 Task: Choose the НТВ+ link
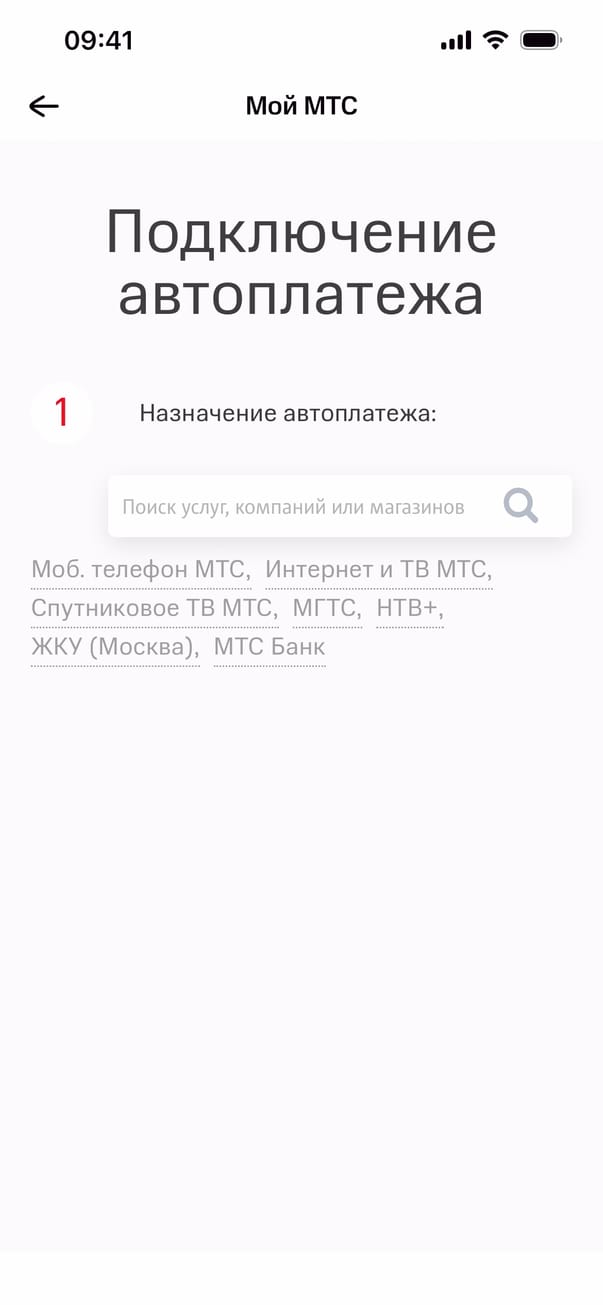[408, 608]
